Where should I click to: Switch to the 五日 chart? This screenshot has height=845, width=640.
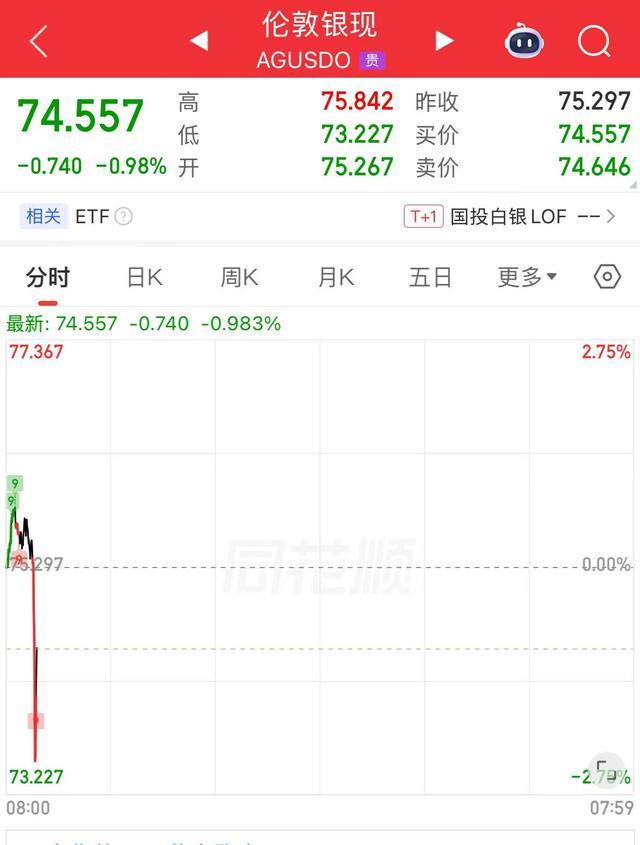pos(431,277)
